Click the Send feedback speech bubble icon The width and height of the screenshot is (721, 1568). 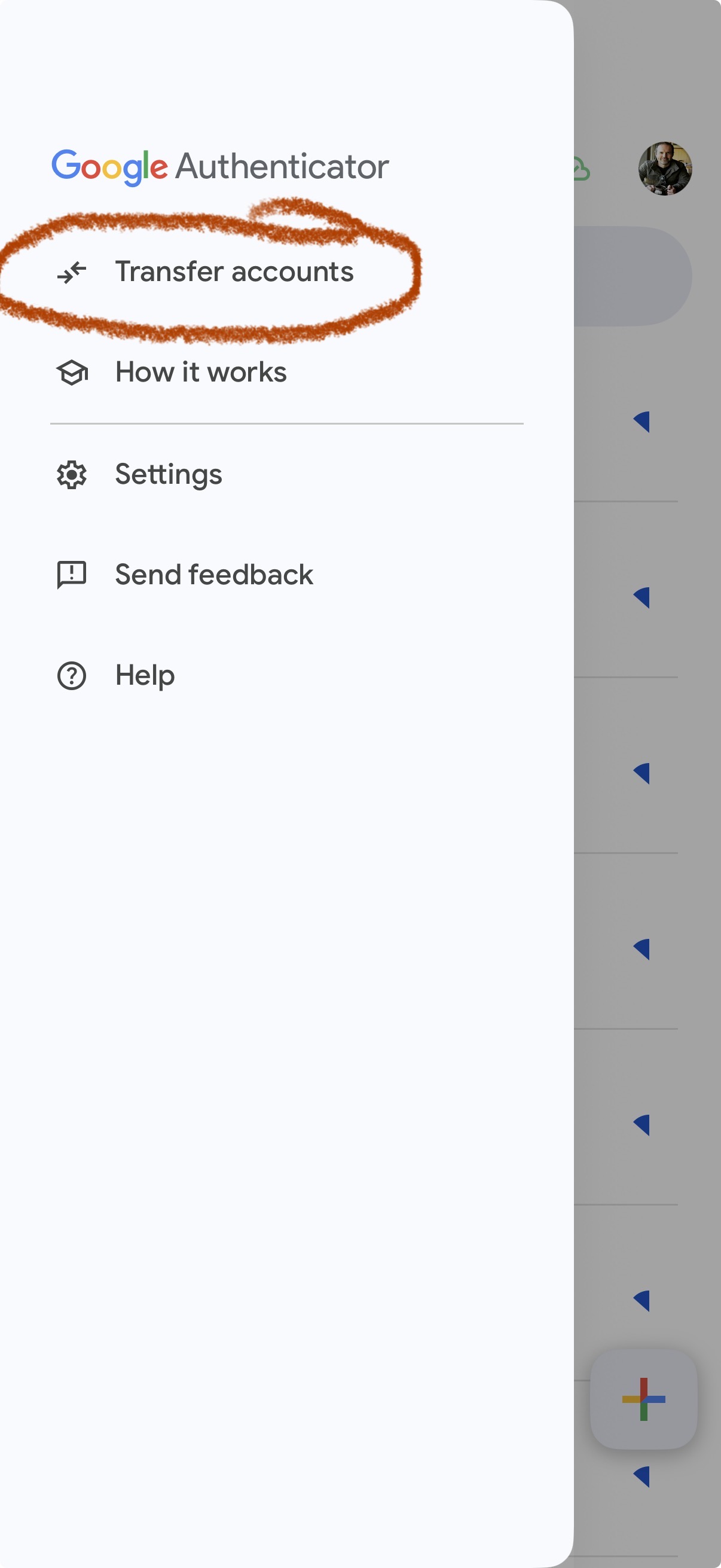[x=72, y=575]
